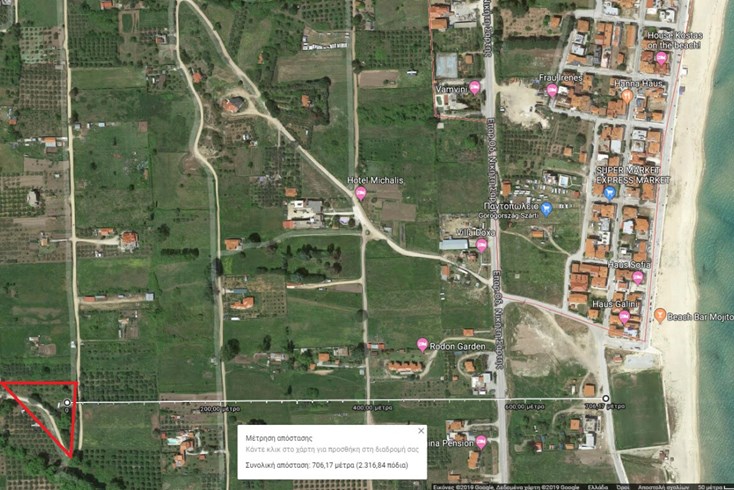Open the Hotel Michalis place marker

(360, 193)
